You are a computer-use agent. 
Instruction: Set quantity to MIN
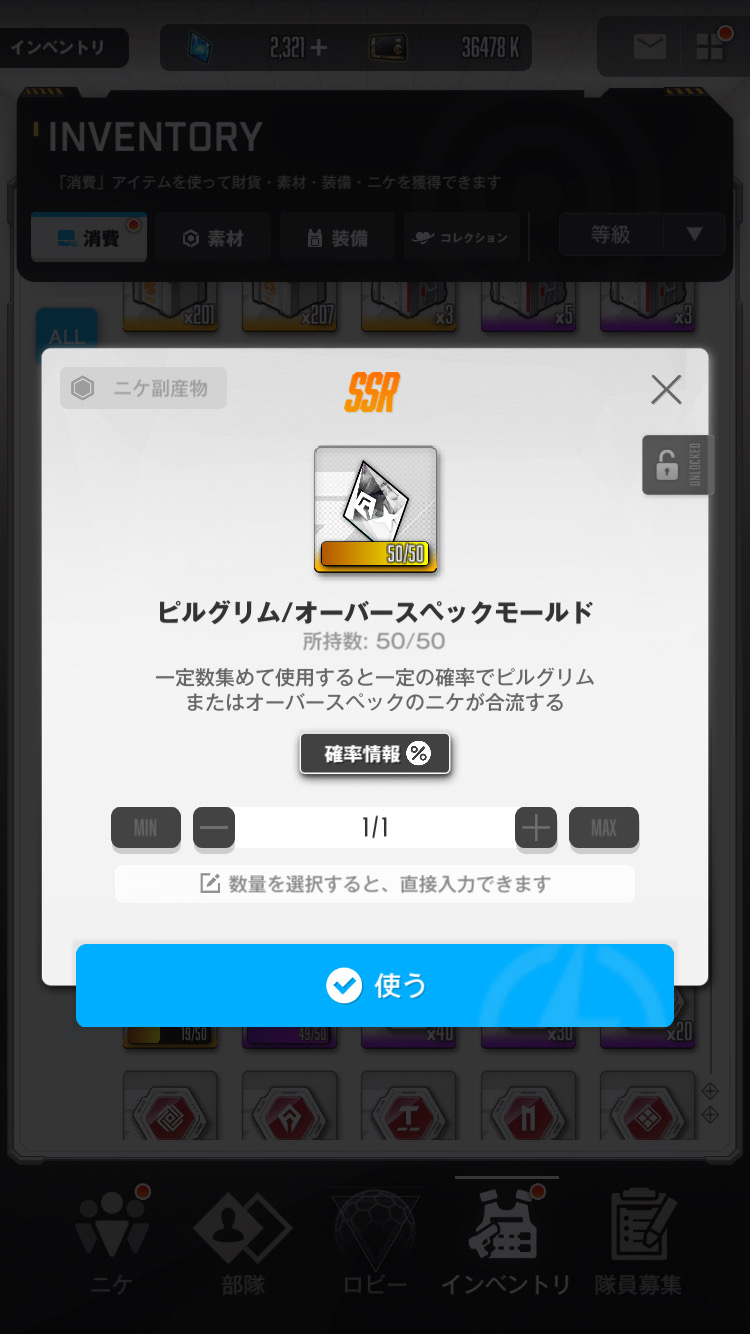click(x=146, y=828)
